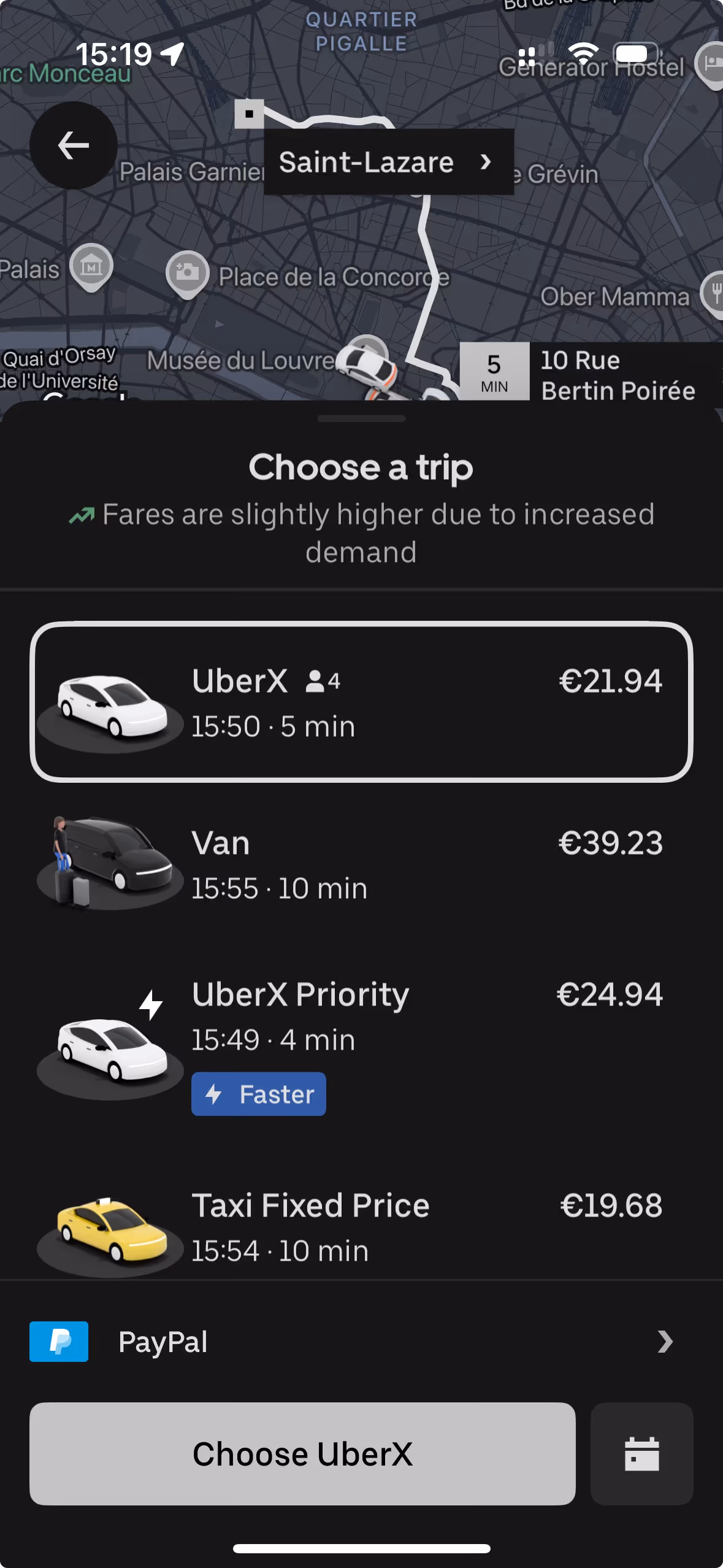The height and width of the screenshot is (1568, 723).
Task: Select the Van ride option
Action: (361, 865)
